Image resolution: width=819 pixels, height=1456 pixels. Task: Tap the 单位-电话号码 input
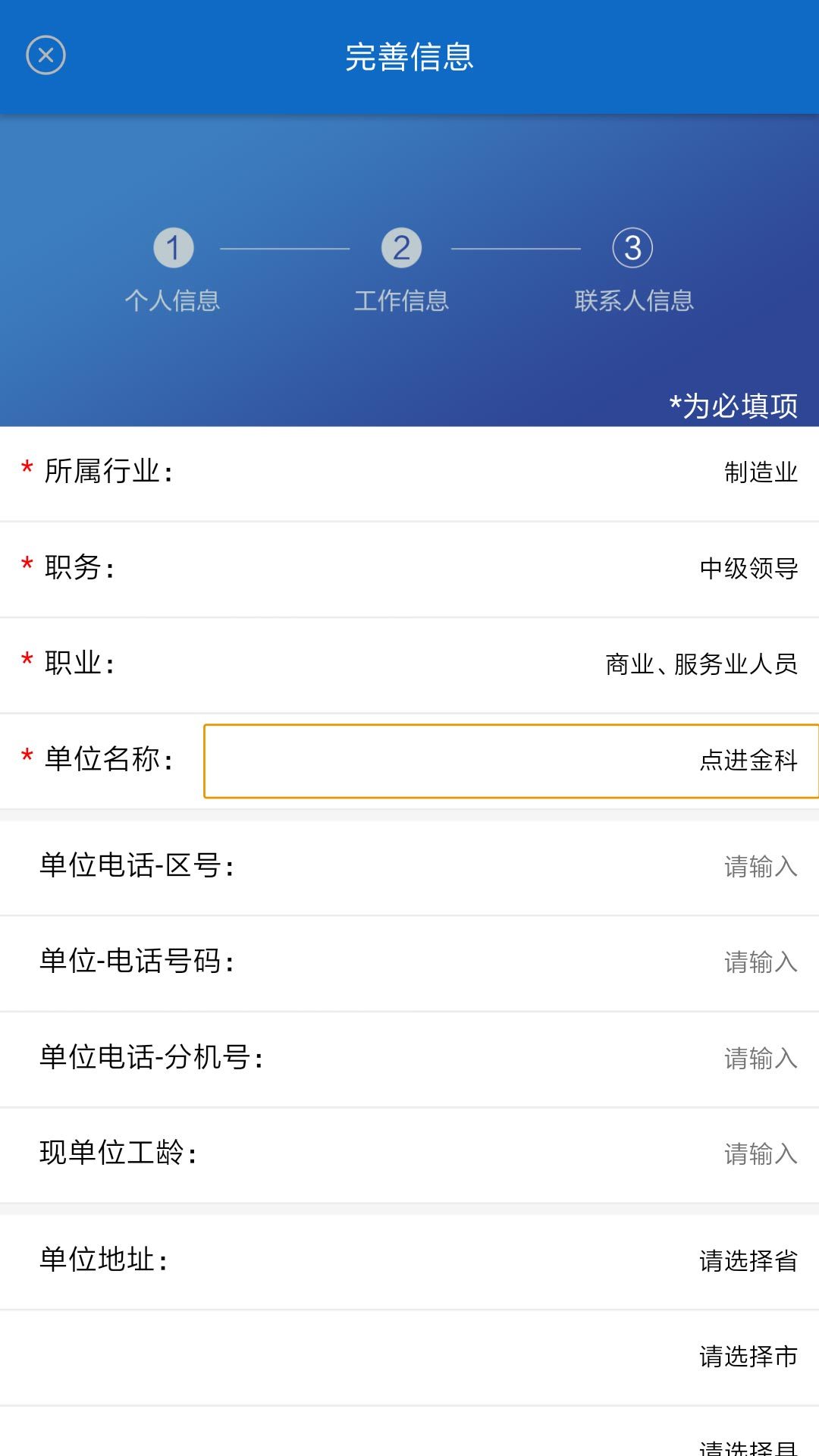coord(409,963)
